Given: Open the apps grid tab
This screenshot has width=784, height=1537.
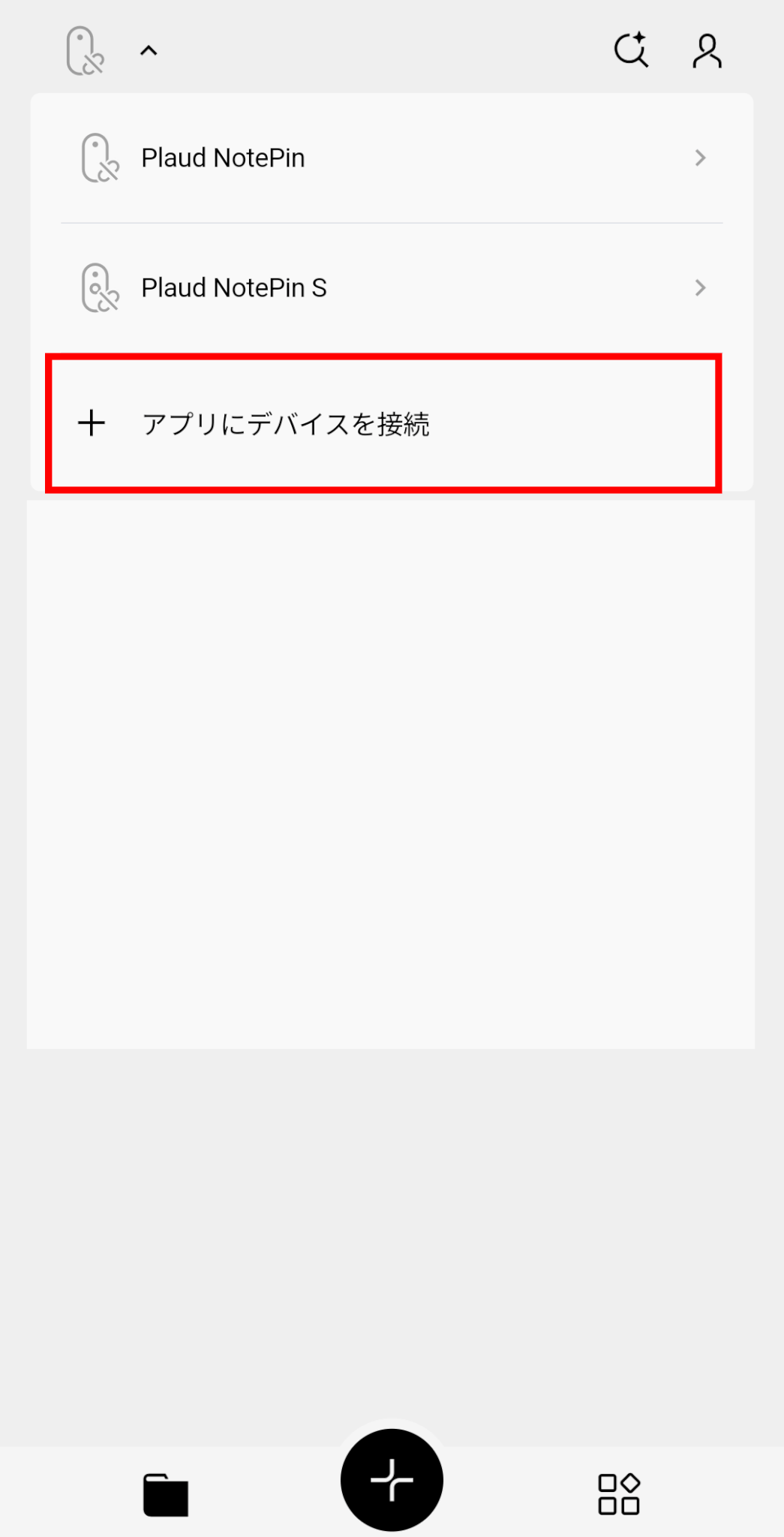Looking at the screenshot, I should tap(618, 1494).
